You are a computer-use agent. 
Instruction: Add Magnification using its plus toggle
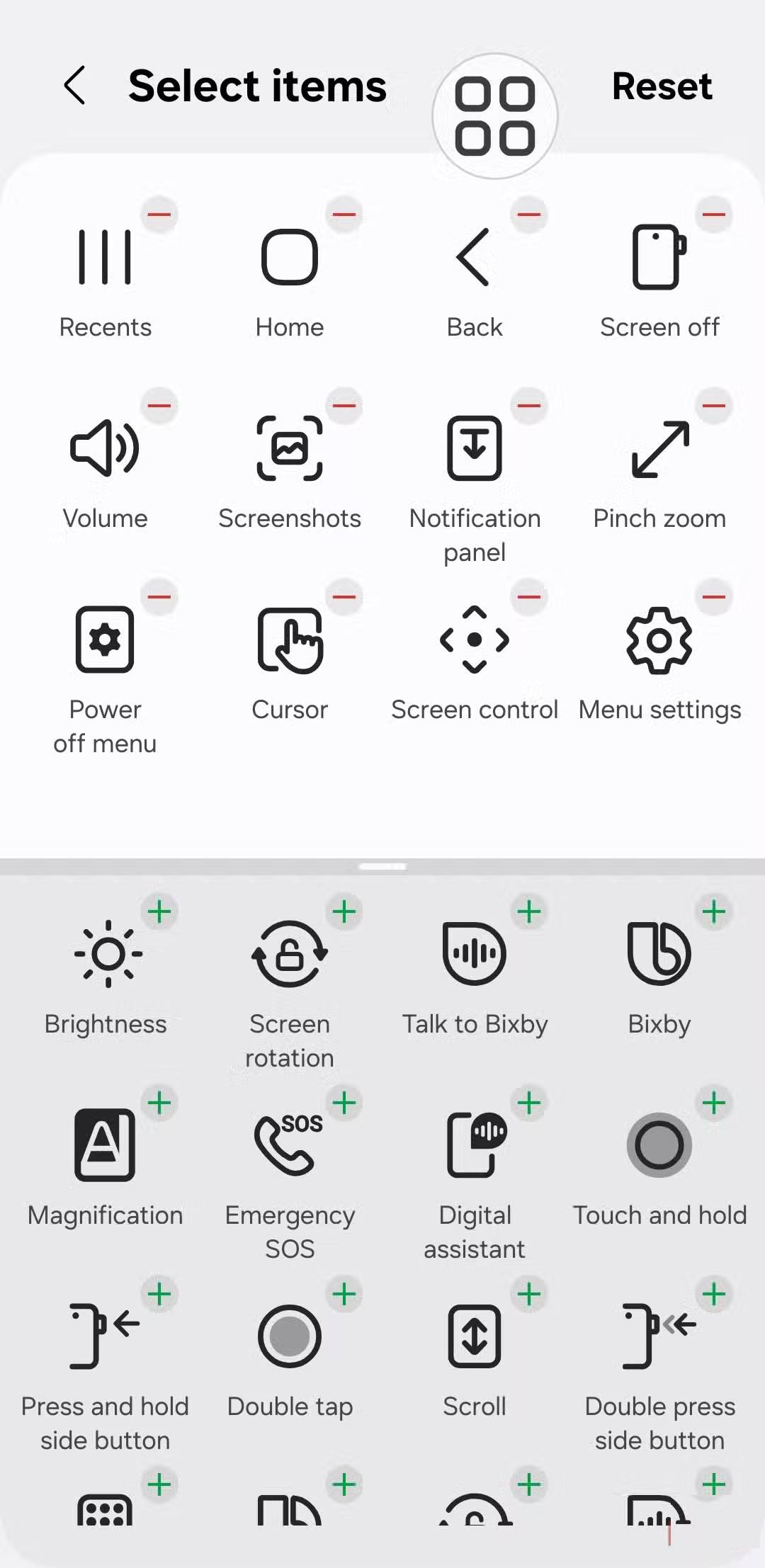[x=160, y=1103]
